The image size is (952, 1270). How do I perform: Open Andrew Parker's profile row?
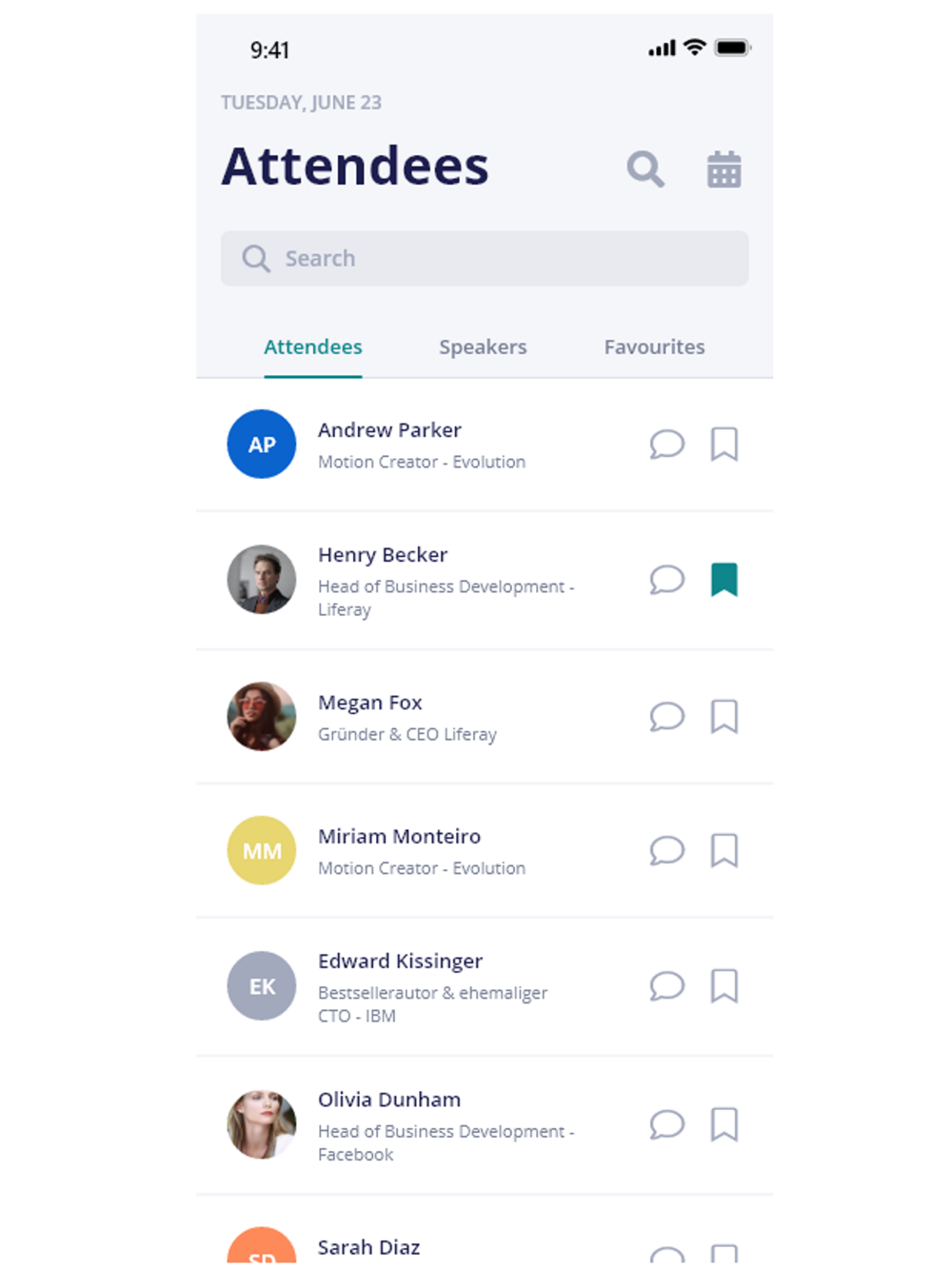[485, 445]
